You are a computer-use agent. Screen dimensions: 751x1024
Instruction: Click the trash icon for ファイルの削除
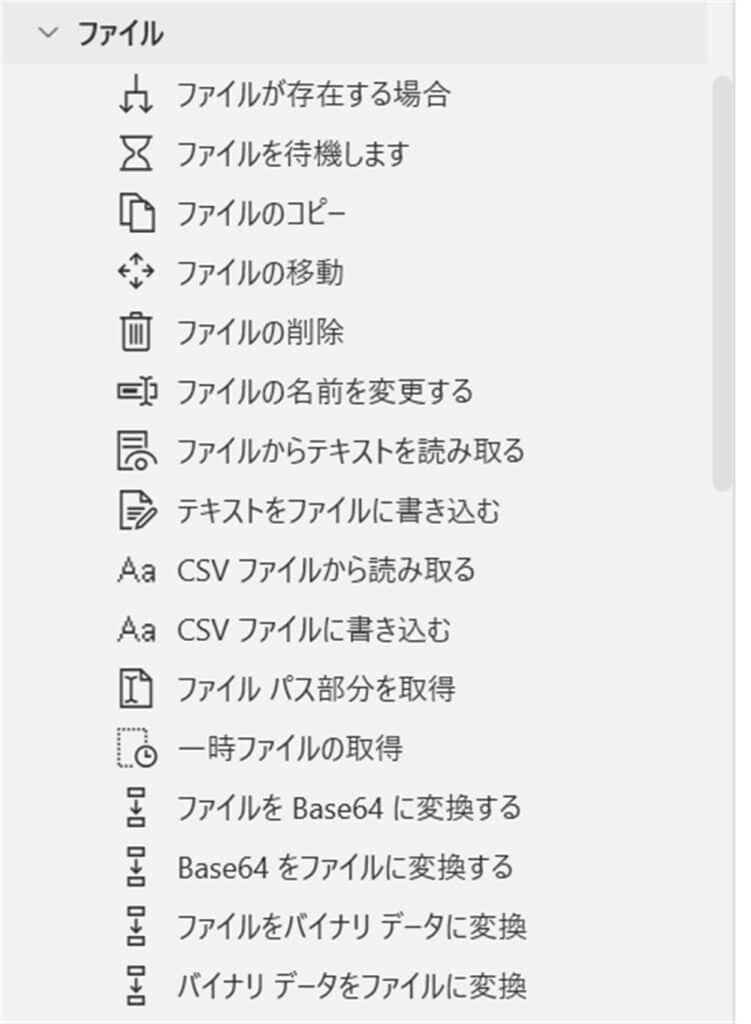click(x=137, y=332)
